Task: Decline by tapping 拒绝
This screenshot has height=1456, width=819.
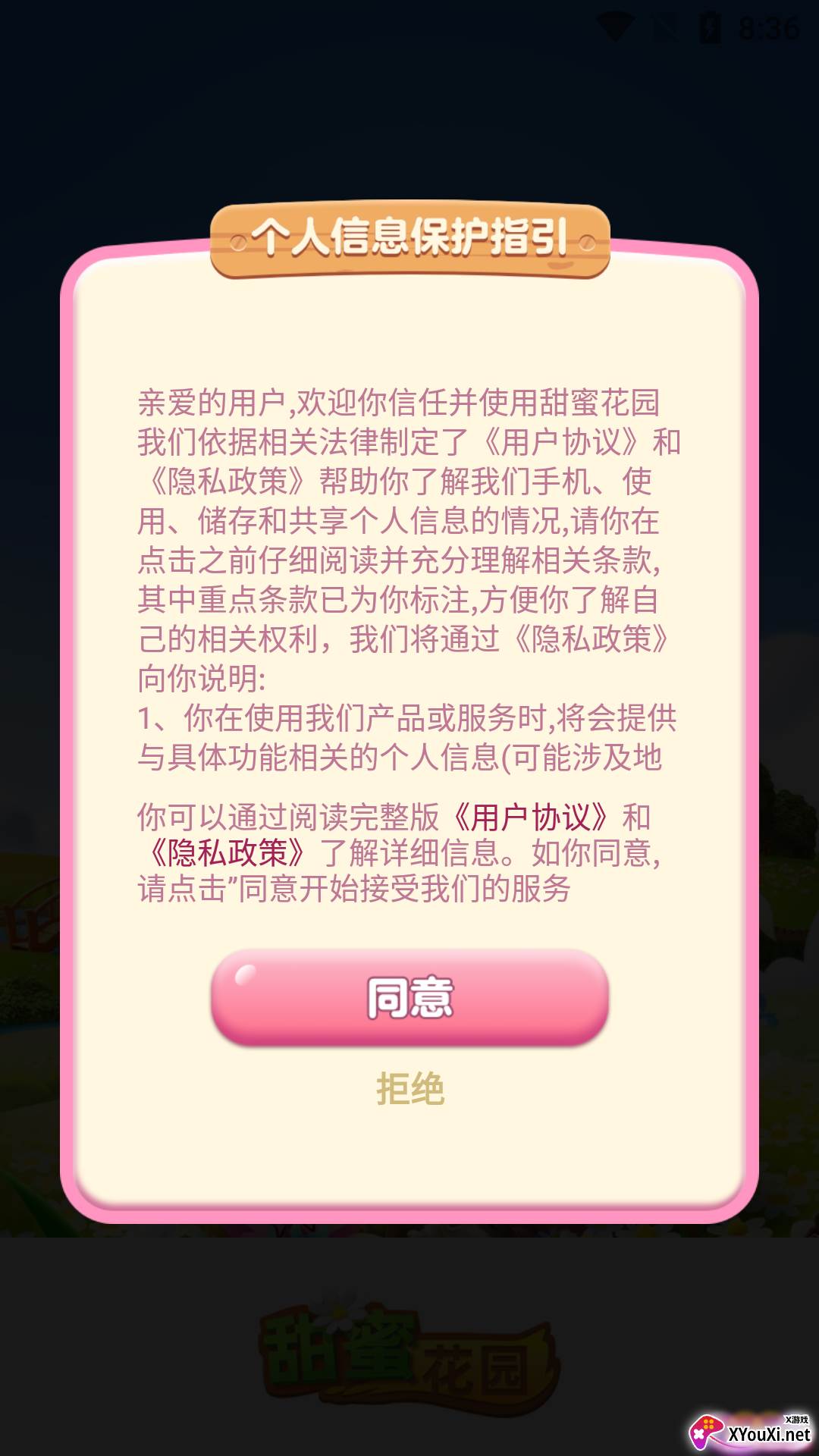Action: click(x=410, y=1089)
